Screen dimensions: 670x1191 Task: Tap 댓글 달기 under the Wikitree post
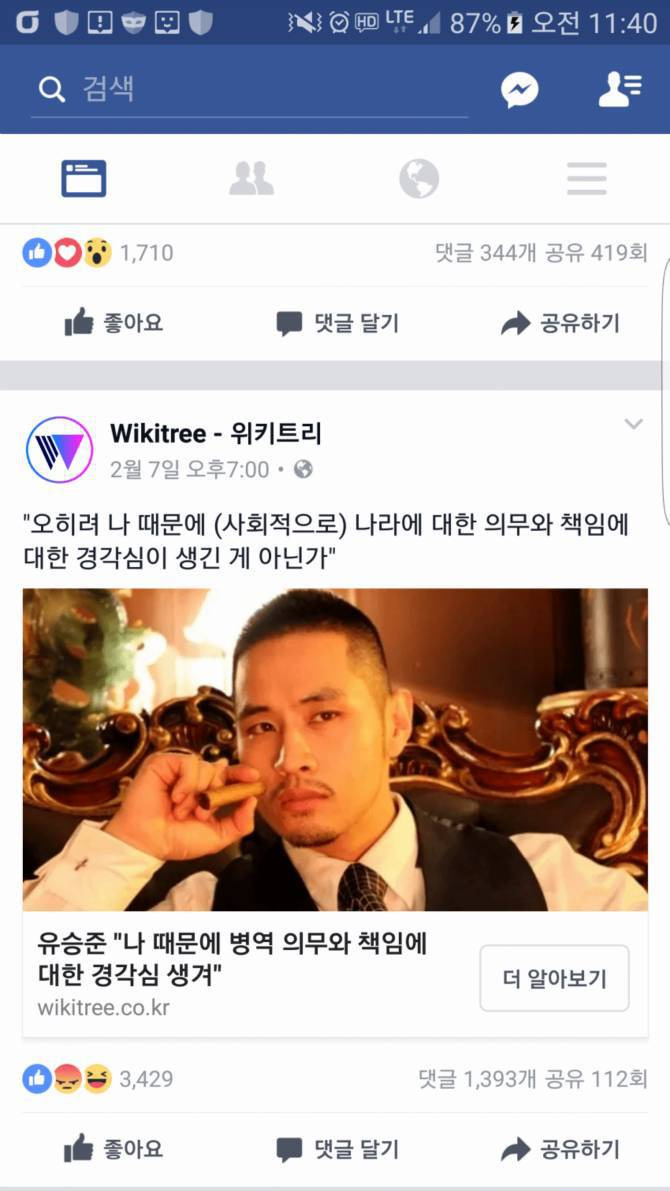click(337, 1149)
